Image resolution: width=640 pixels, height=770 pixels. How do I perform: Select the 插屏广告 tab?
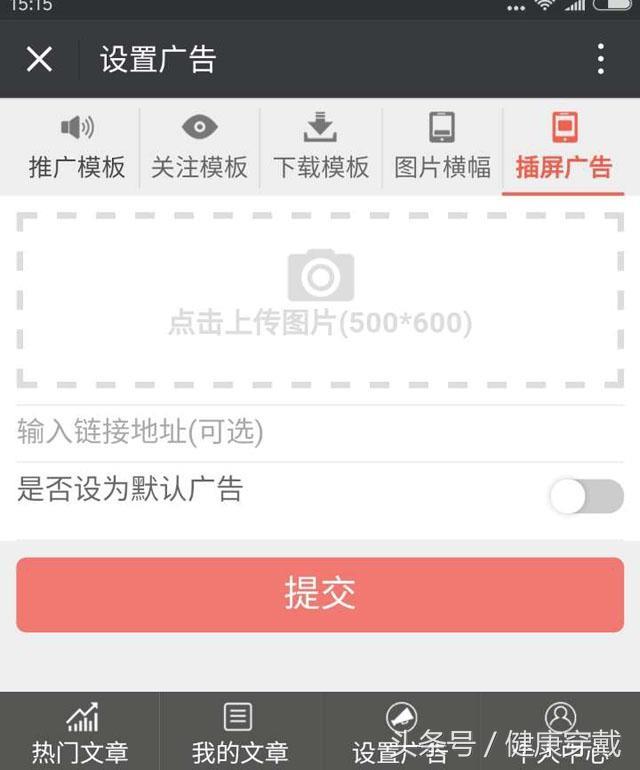click(x=564, y=147)
